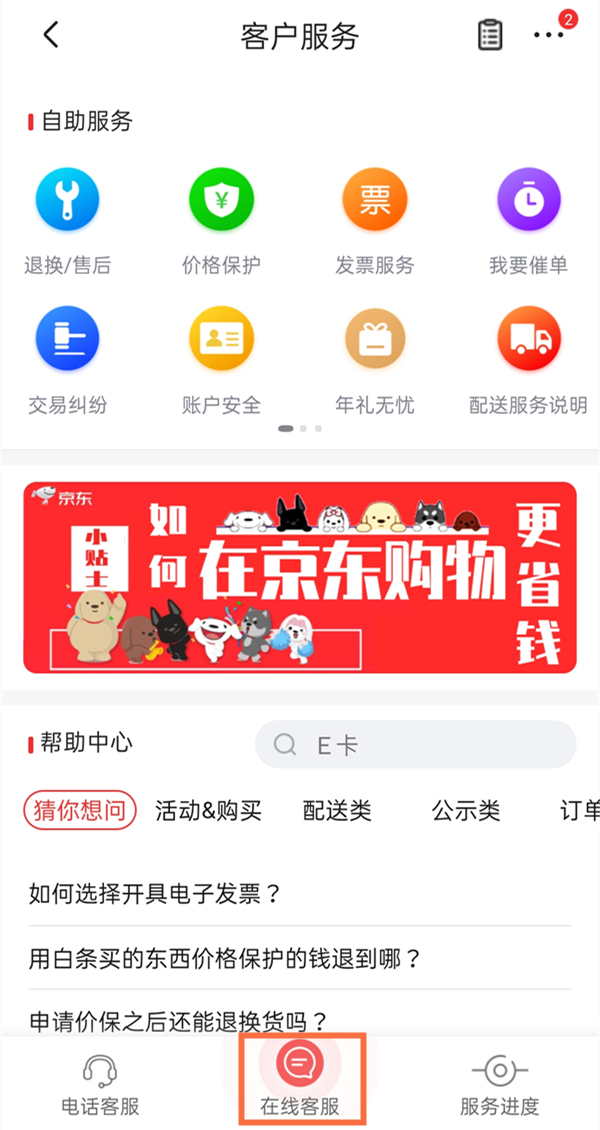Screen dimensions: 600x1130
Task: Tap the help center search box
Action: pyautogui.click(x=415, y=745)
